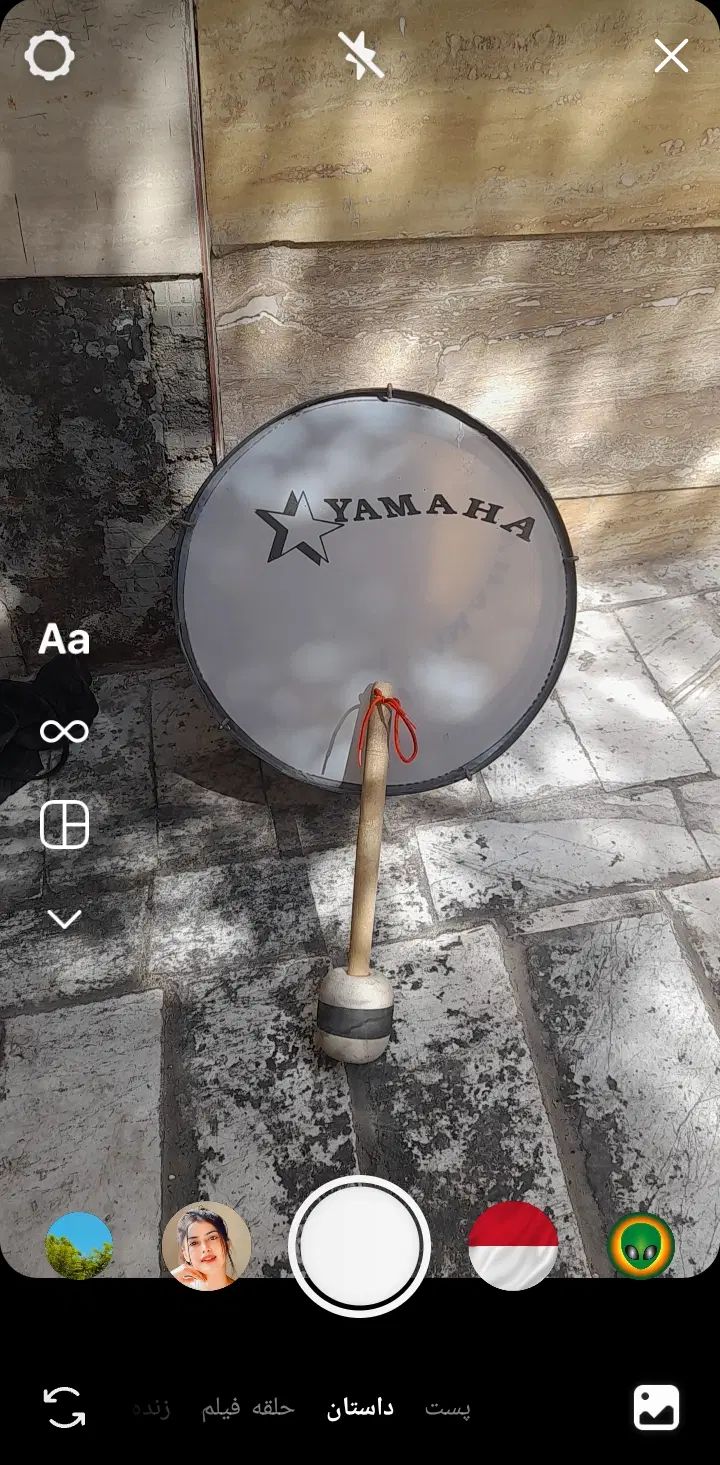The height and width of the screenshot is (1465, 720).
Task: Apply the woman face effect filter
Action: (206, 1246)
